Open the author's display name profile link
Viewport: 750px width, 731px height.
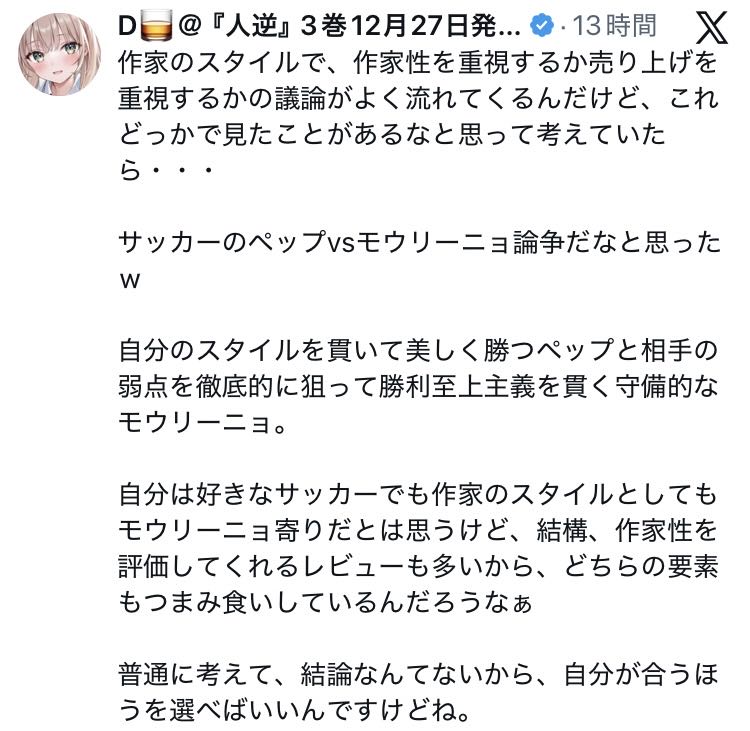320,24
